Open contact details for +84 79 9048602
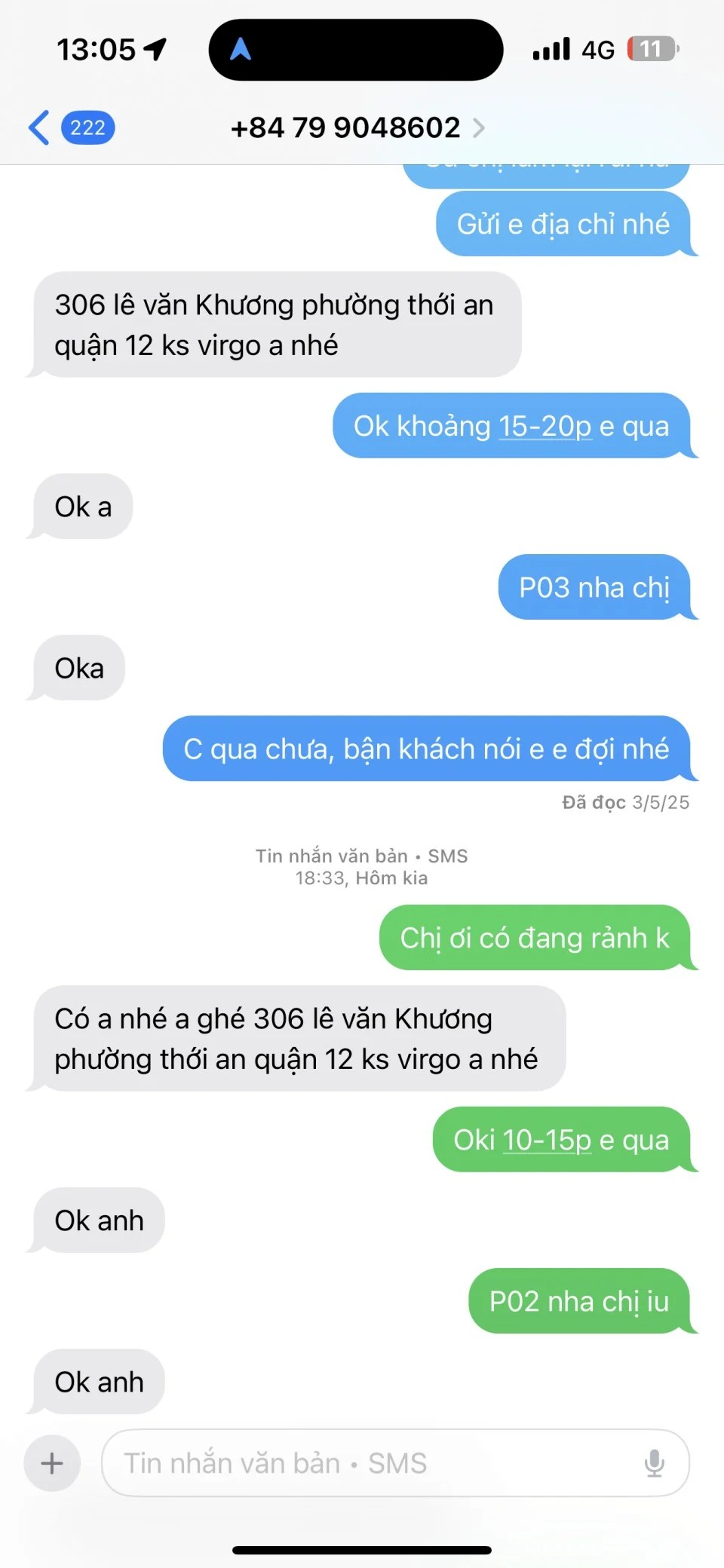The height and width of the screenshot is (1568, 724). pos(356,127)
